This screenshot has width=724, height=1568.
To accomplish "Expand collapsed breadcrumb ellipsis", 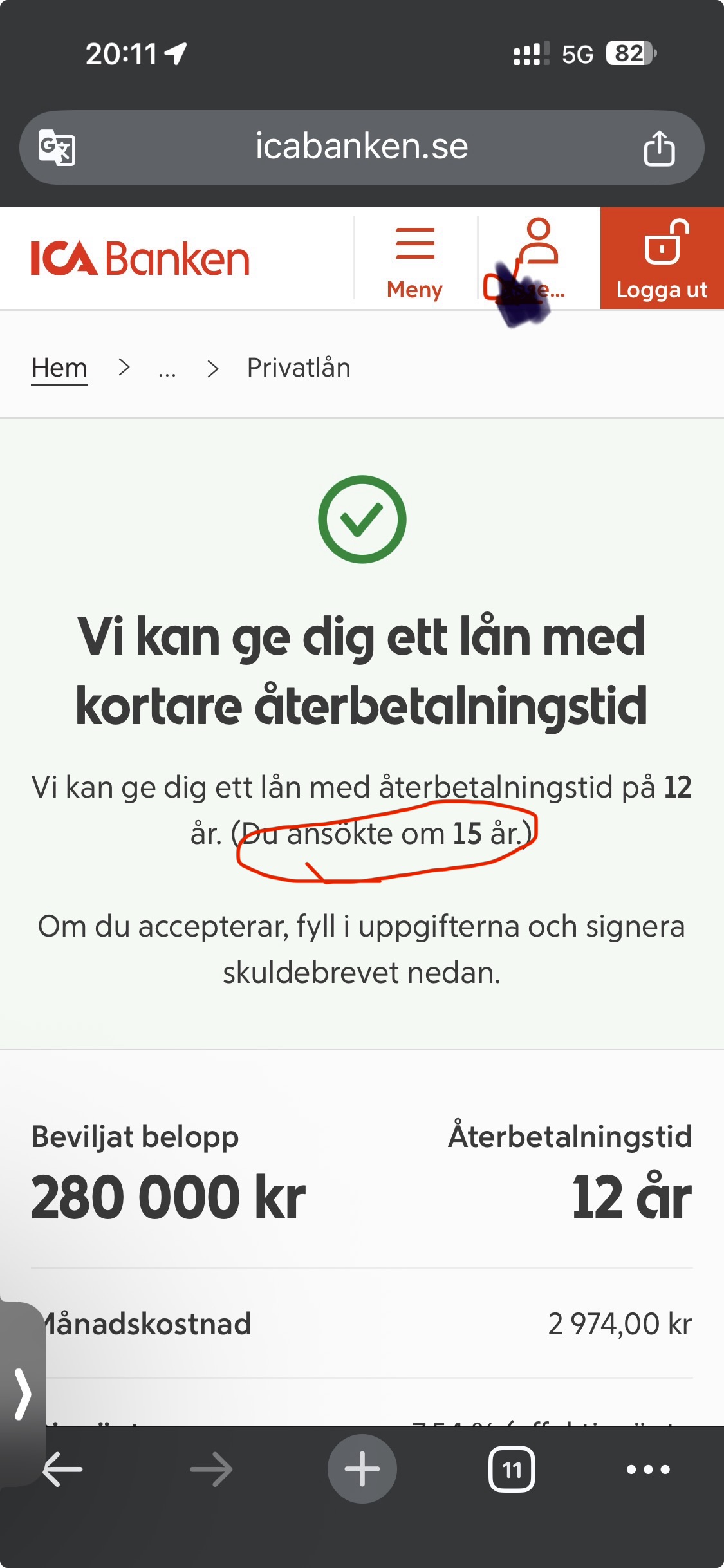I will [x=167, y=369].
